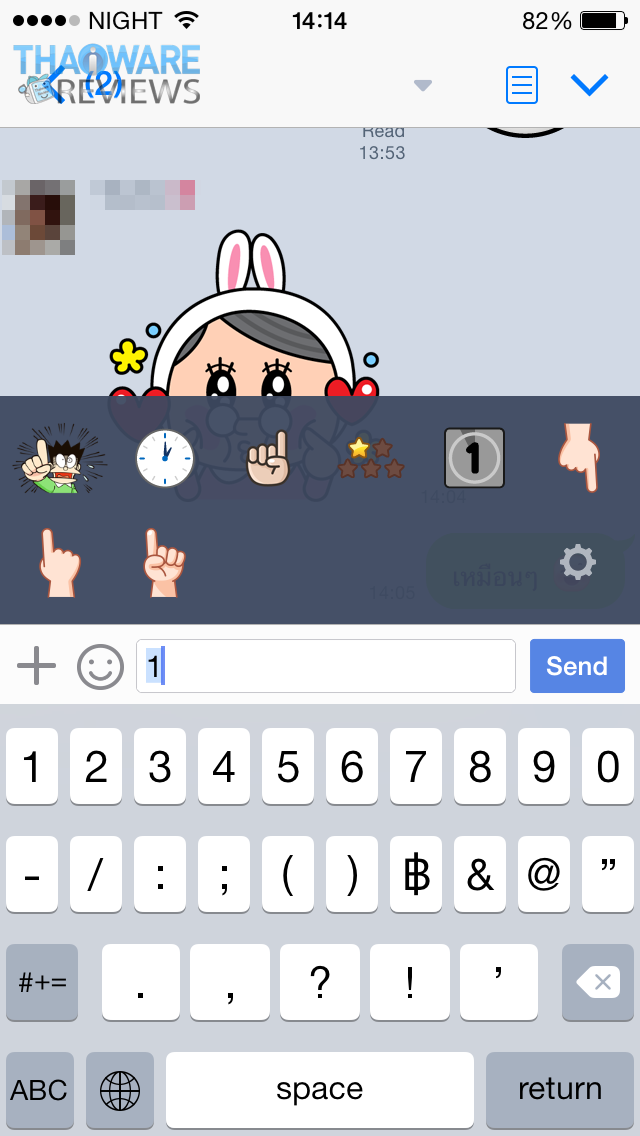This screenshot has height=1136, width=640.
Task: Switch keyboard to ABC letters
Action: (39, 1089)
